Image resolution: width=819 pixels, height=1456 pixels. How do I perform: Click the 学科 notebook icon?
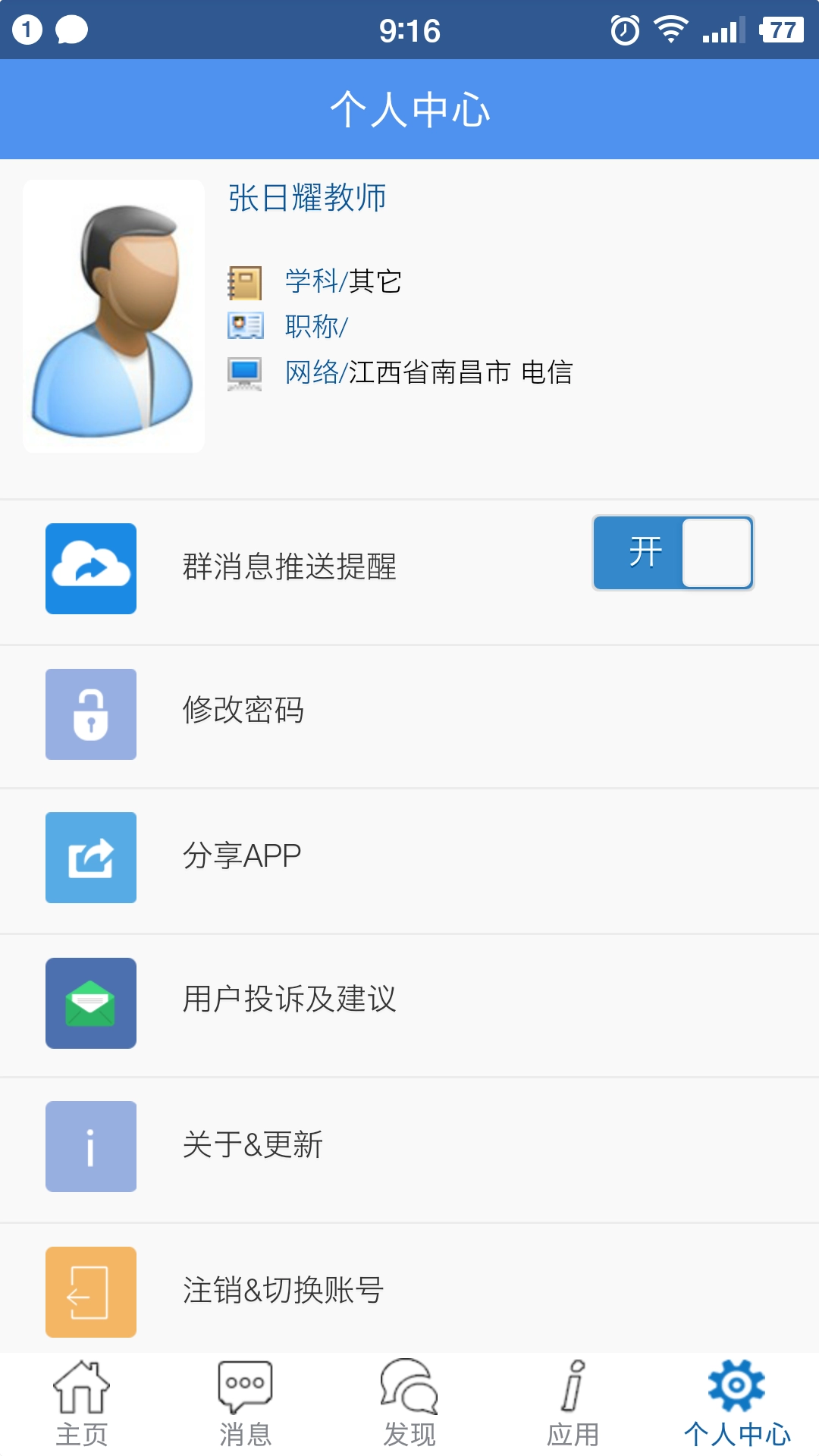[x=244, y=282]
